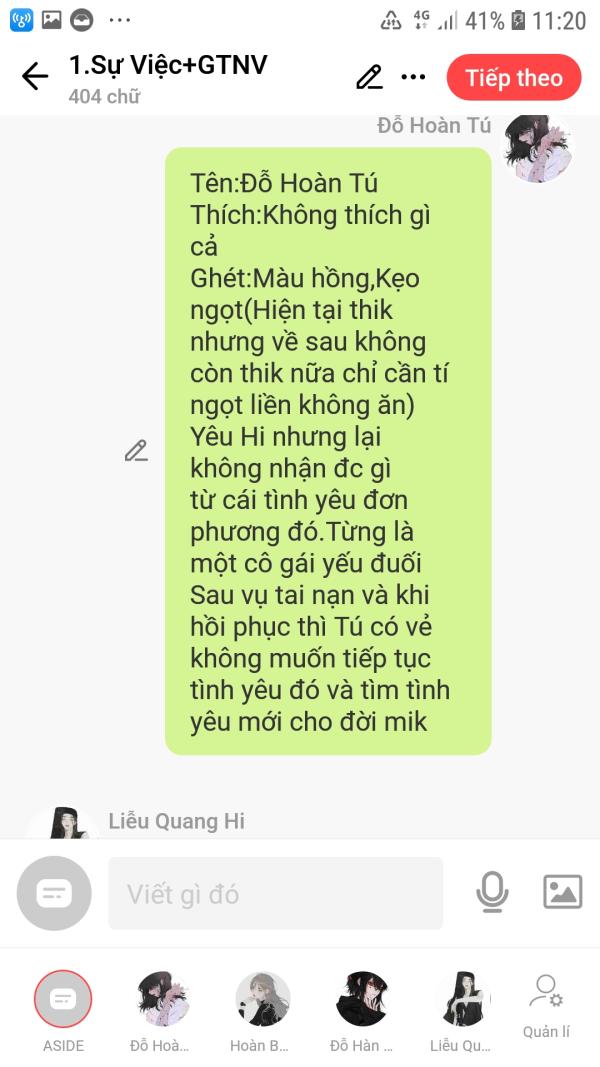Open the three-dot overflow menu
600x1067 pixels.
[413, 77]
